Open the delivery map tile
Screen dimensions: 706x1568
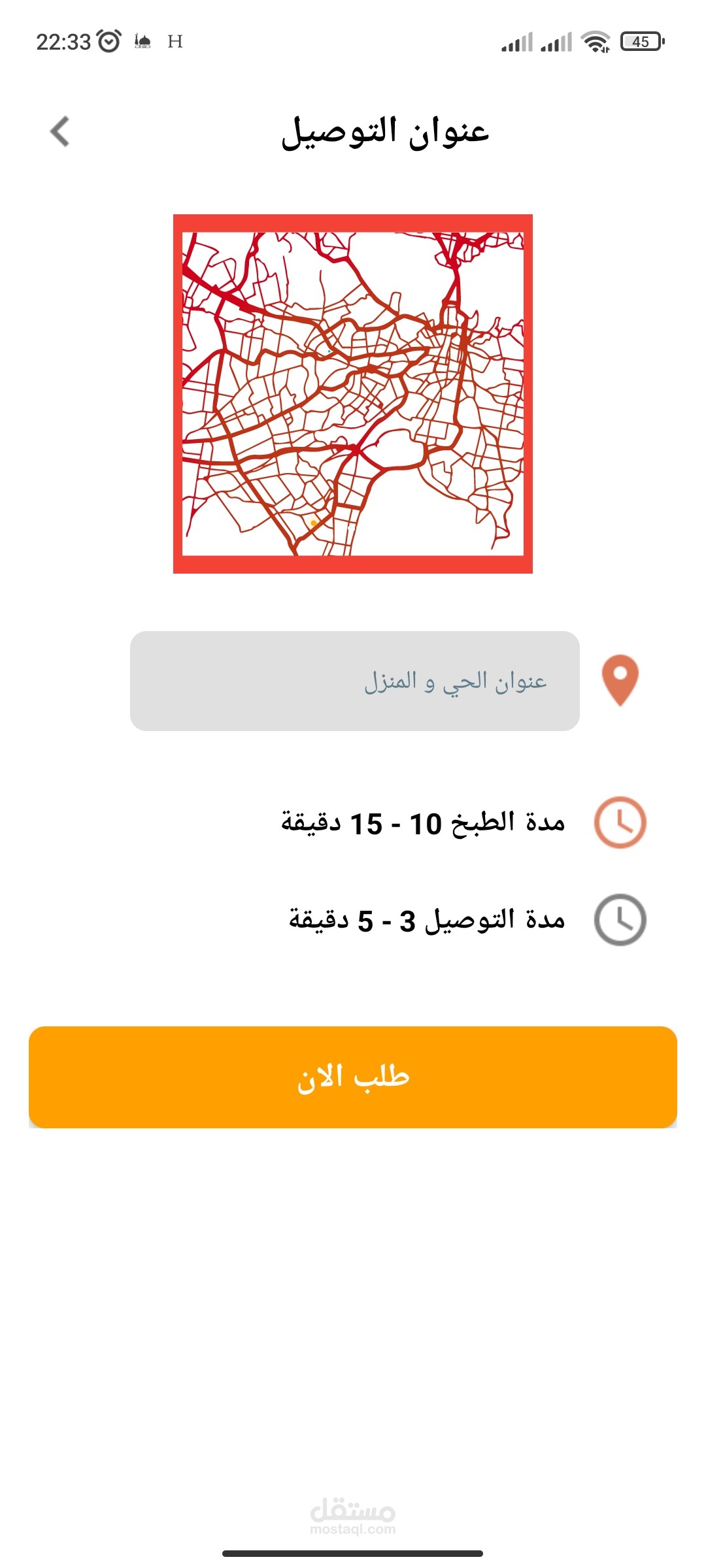tap(353, 394)
